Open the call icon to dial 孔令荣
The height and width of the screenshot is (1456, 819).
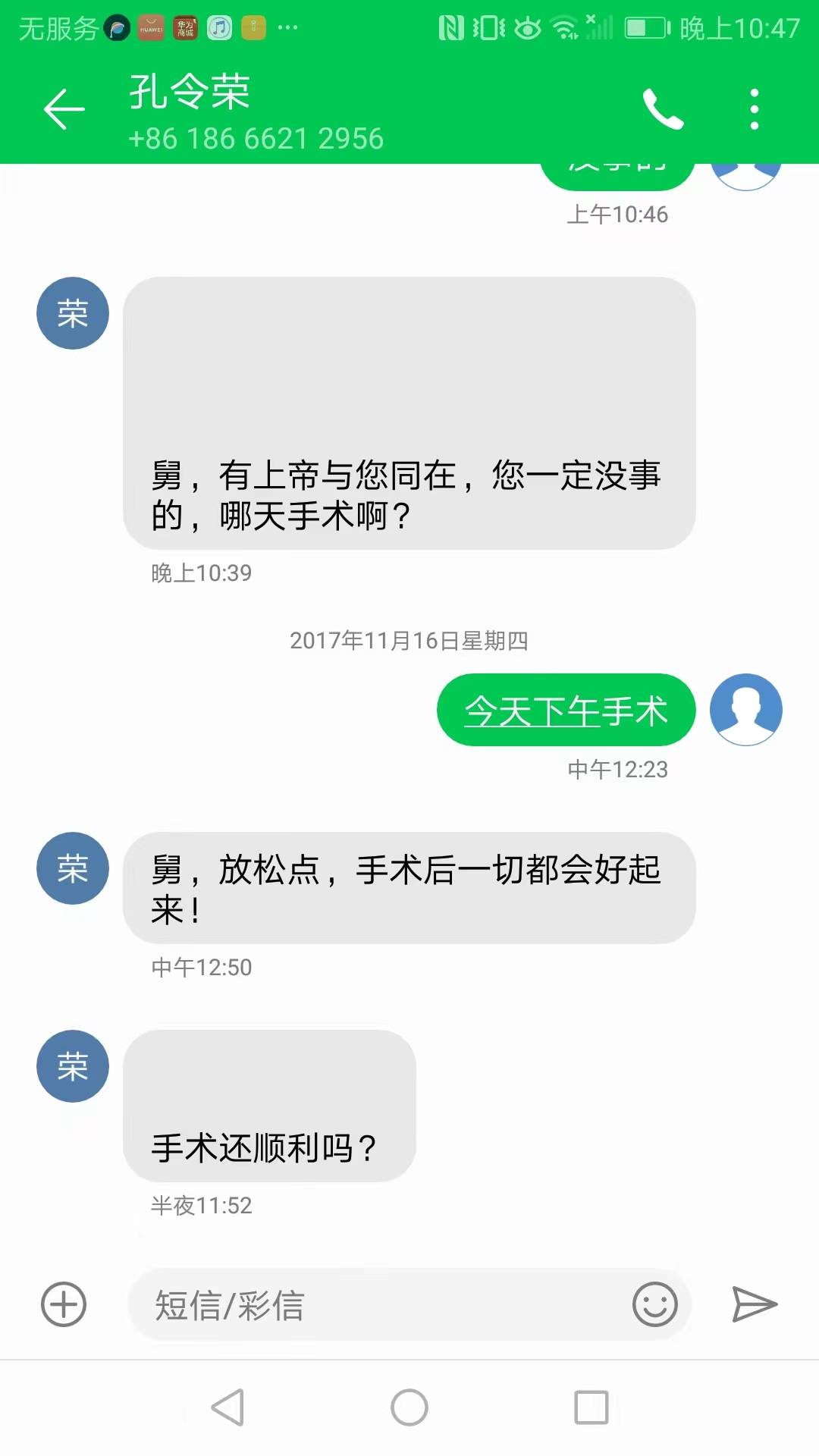click(664, 110)
